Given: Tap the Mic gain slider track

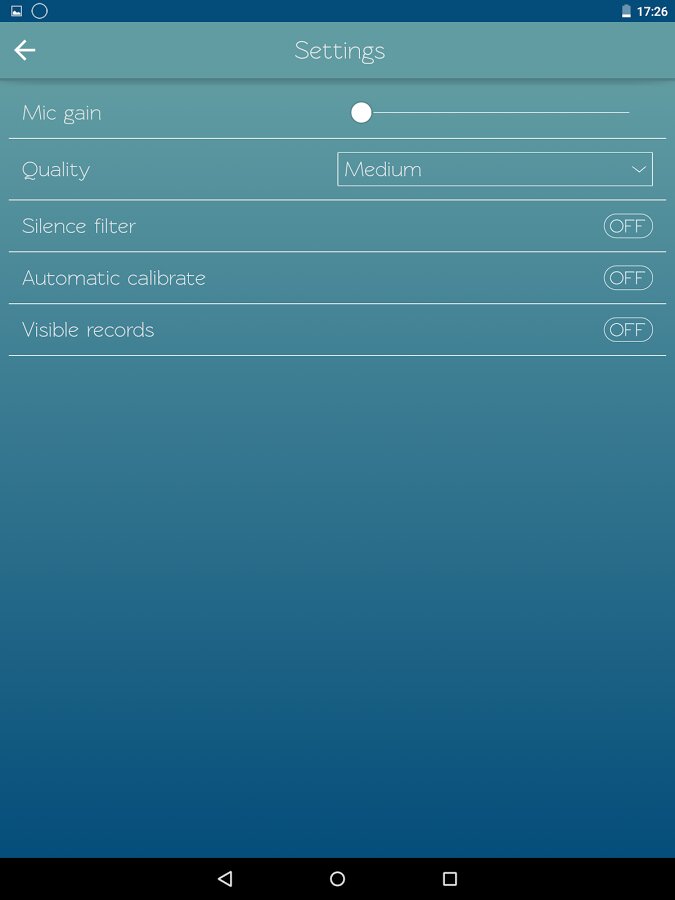Looking at the screenshot, I should click(x=495, y=113).
